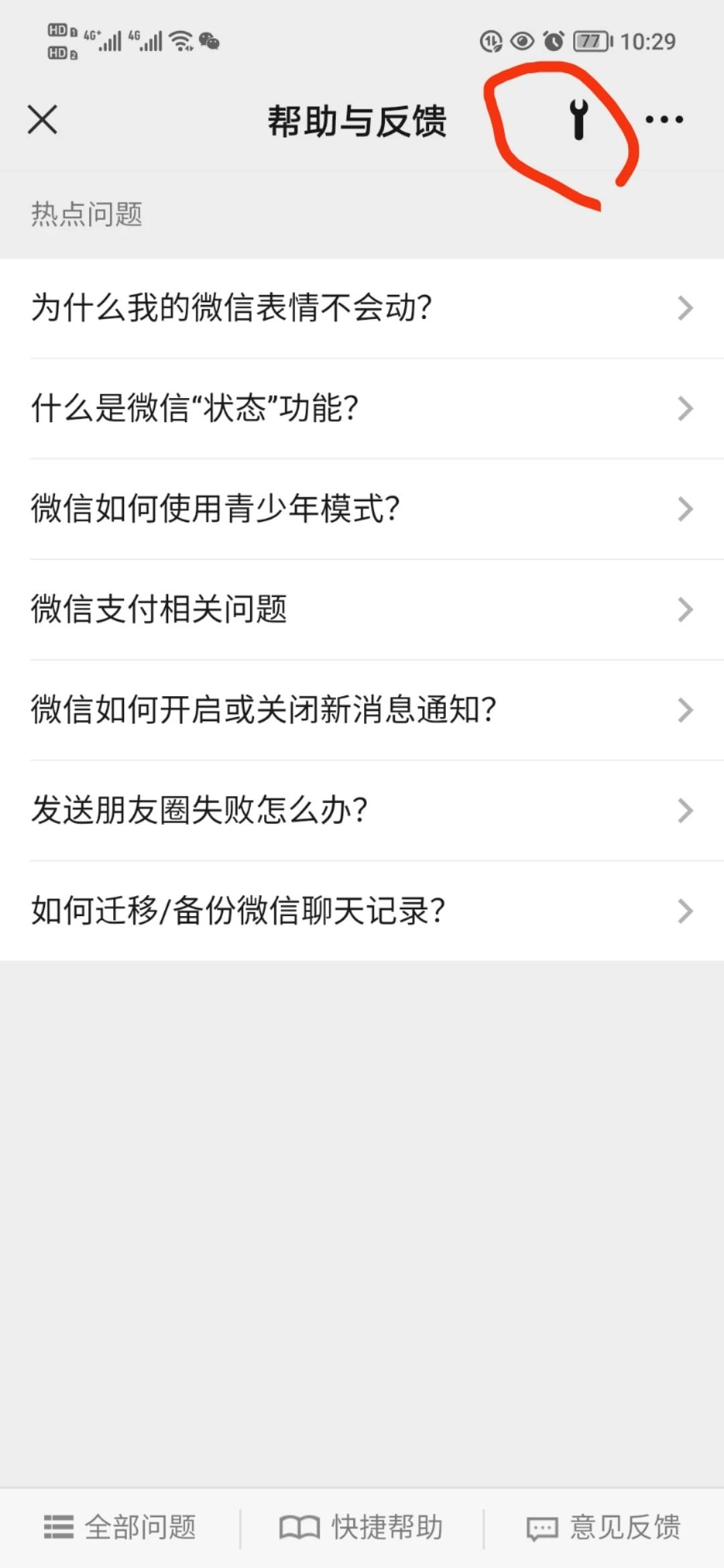Open 什么是微信"状态"功能?
Viewport: 724px width, 1568px height.
[x=362, y=409]
